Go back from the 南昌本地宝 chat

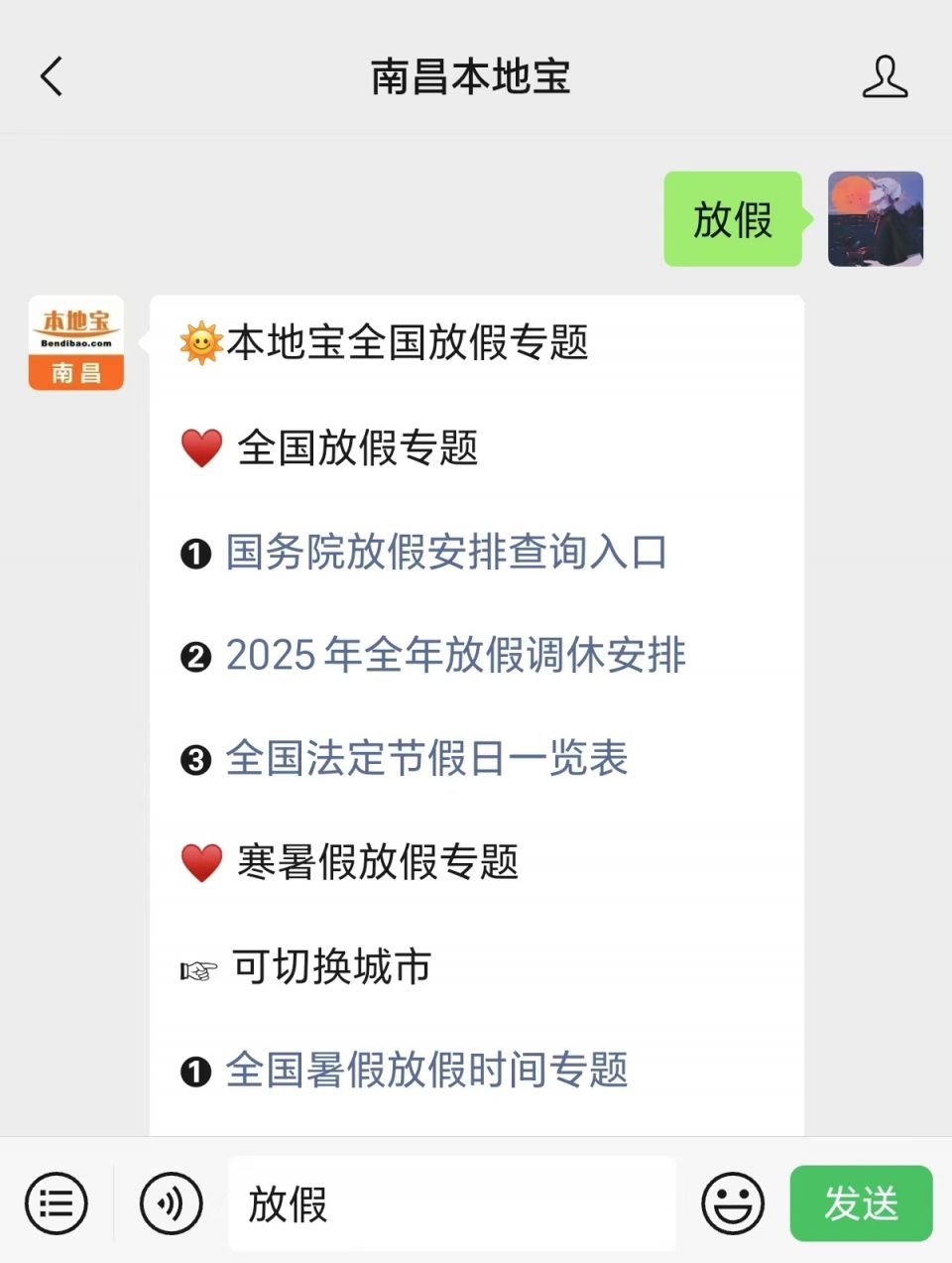52,76
